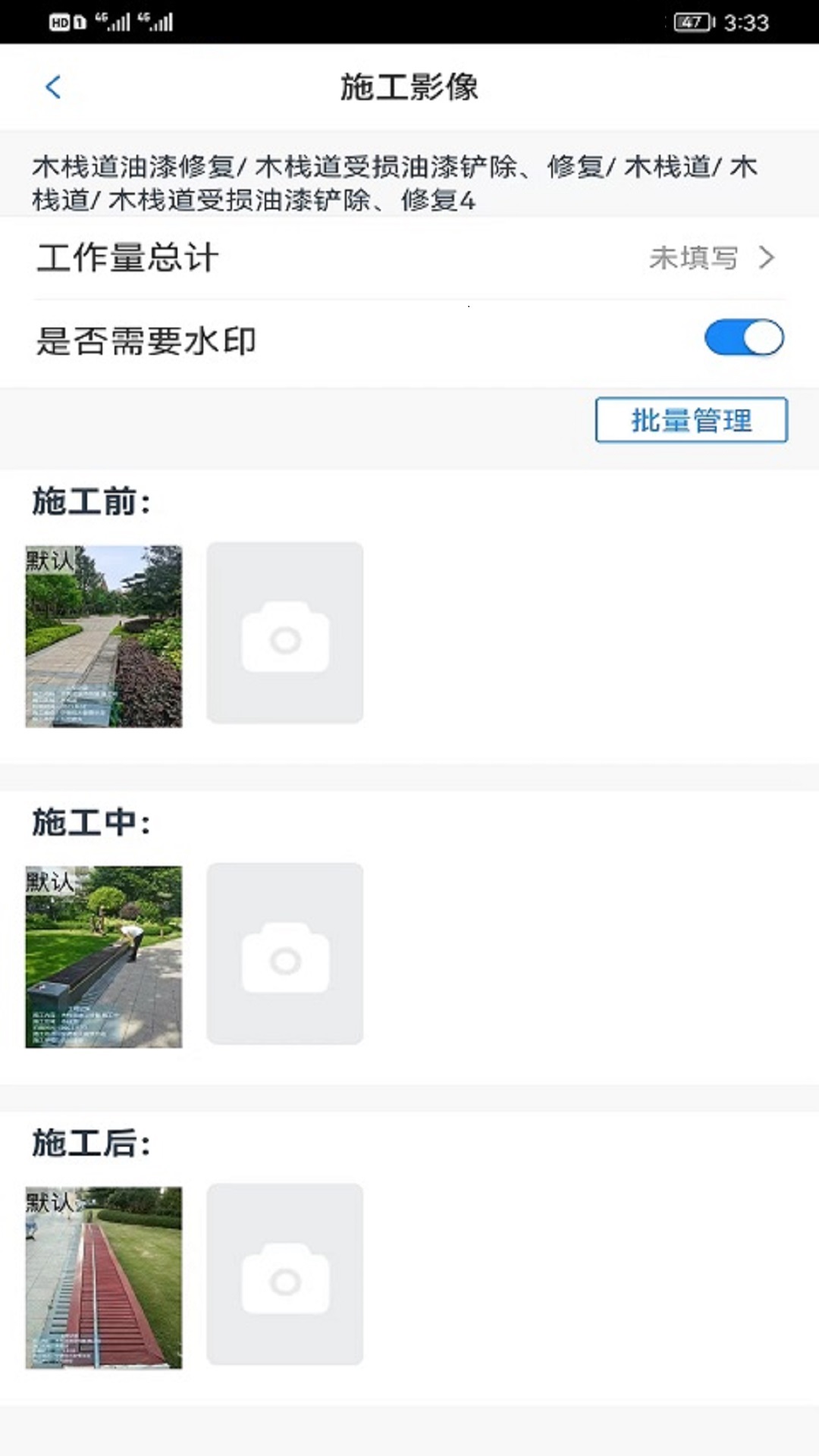Turn off the 是否需要水印 switch
This screenshot has height=1456, width=819.
tap(744, 338)
